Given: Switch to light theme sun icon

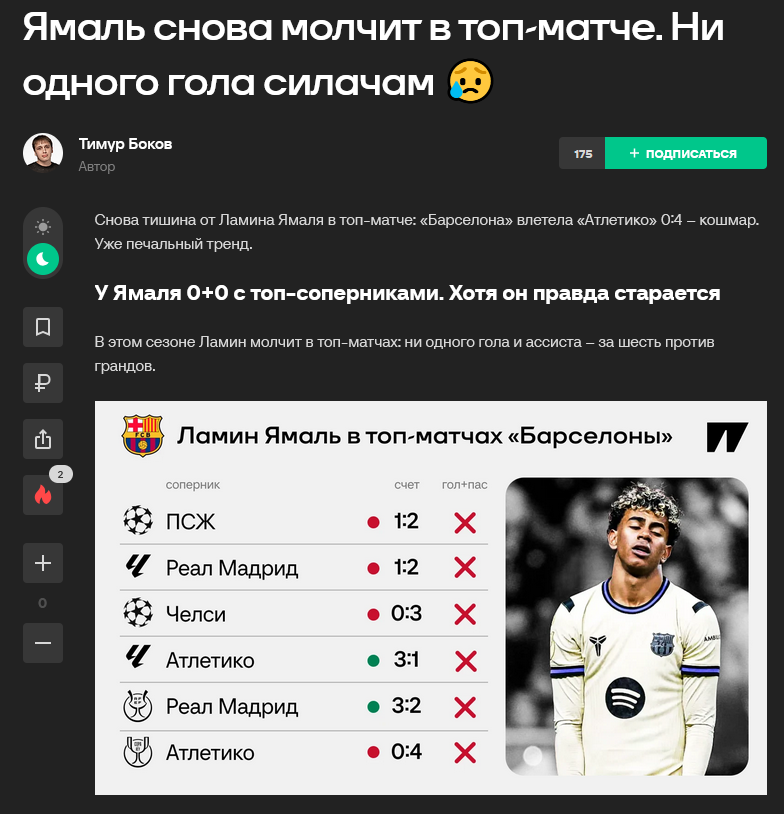Looking at the screenshot, I should click(x=43, y=227).
